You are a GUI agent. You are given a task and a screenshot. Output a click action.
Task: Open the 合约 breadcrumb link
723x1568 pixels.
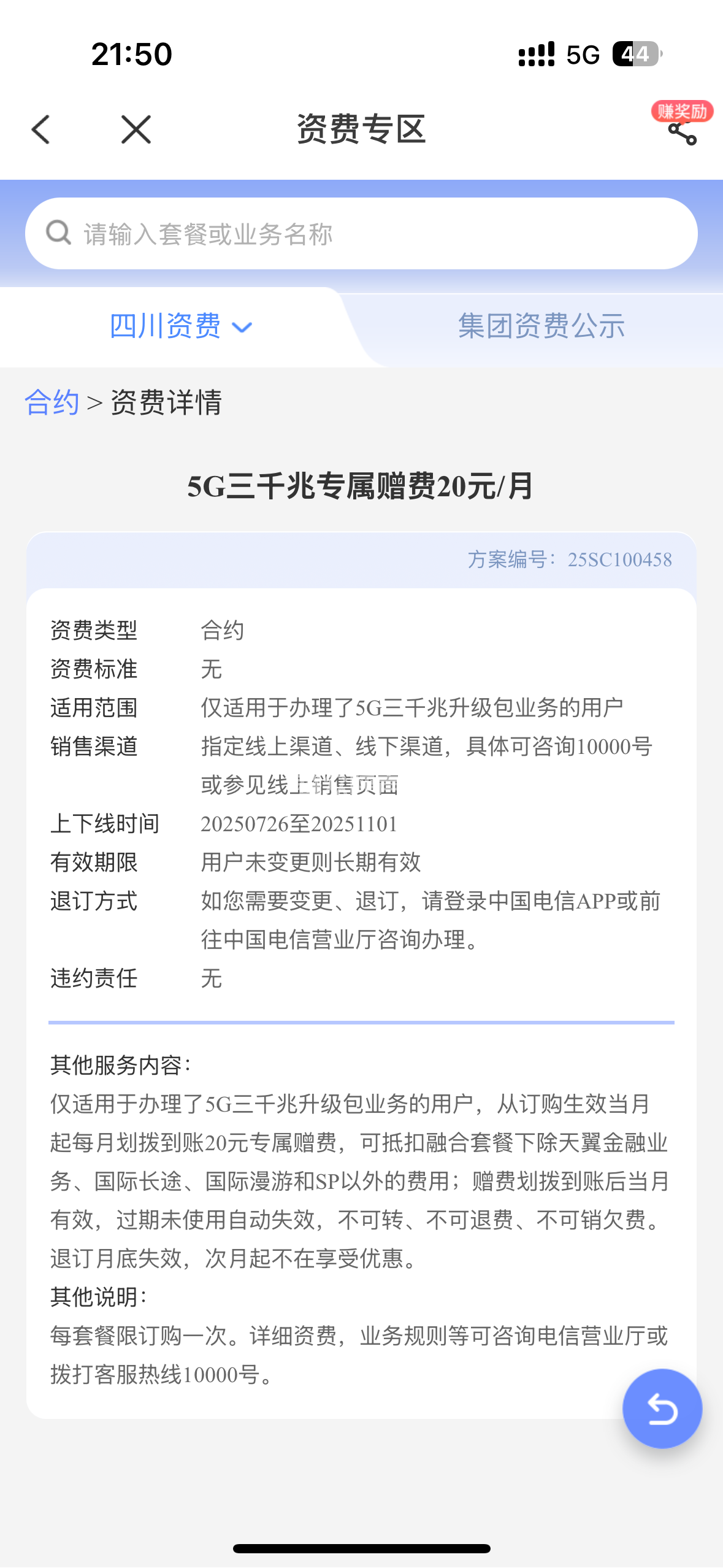(x=52, y=402)
